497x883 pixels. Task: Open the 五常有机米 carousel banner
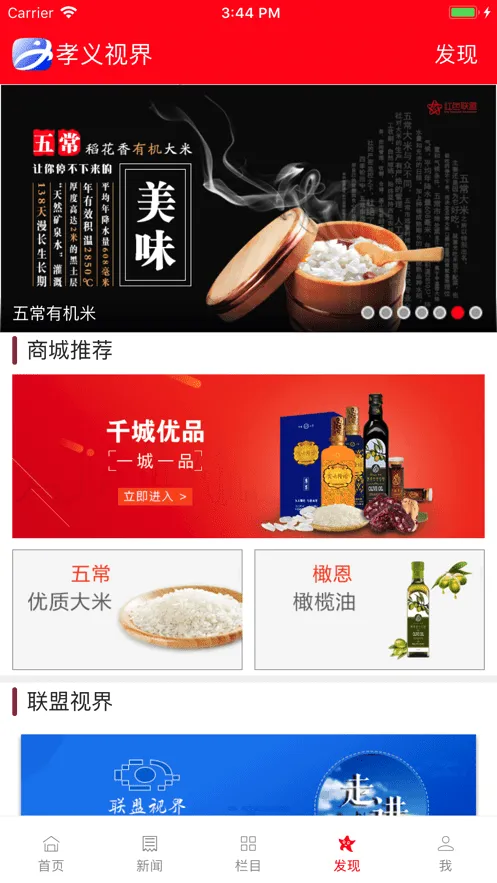(x=248, y=208)
